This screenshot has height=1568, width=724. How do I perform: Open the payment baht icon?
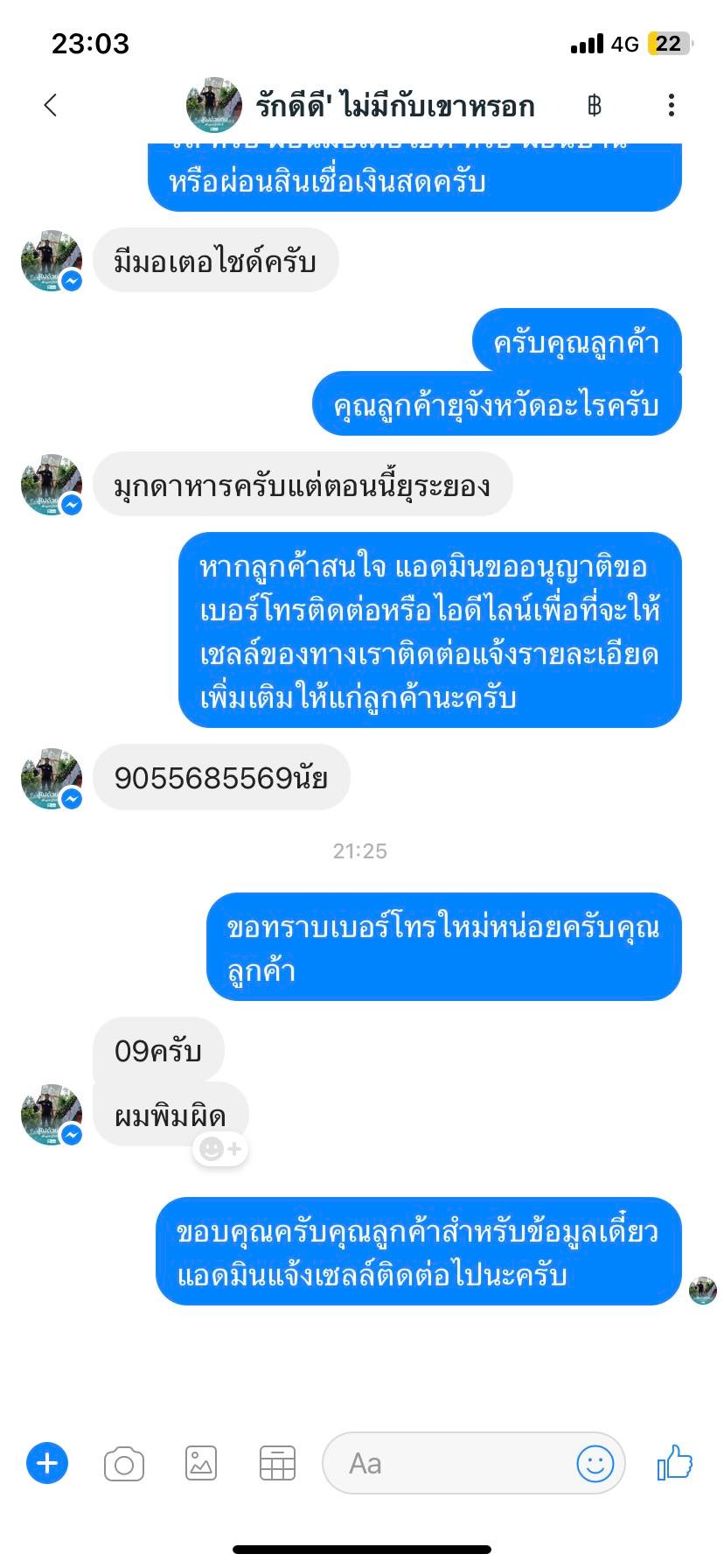click(x=595, y=106)
